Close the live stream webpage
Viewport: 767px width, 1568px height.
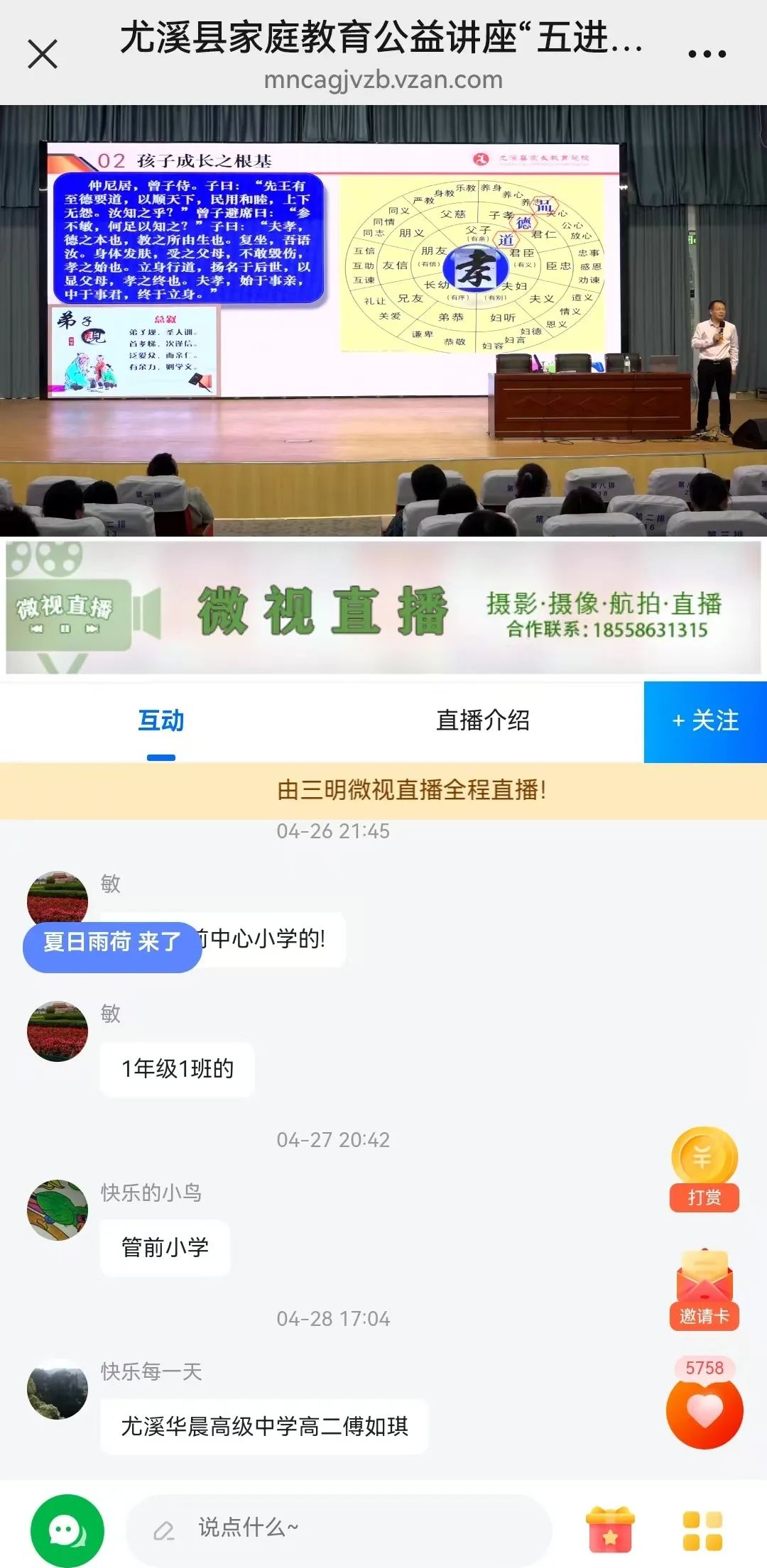coord(42,54)
